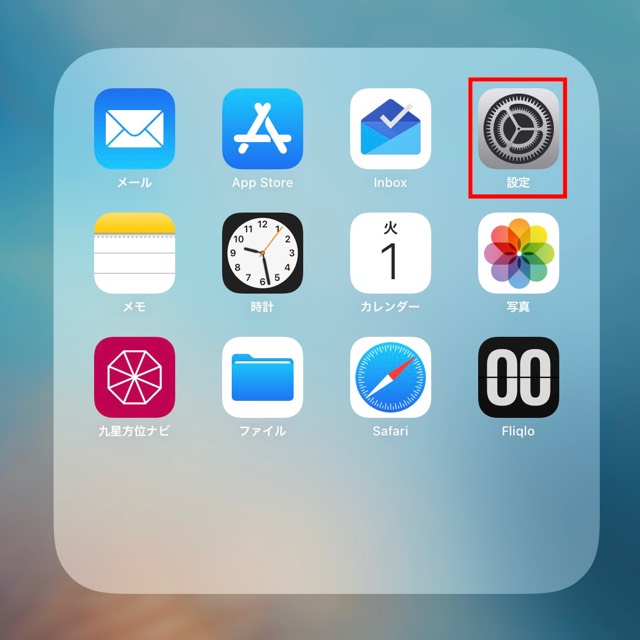Launch the 時計 clock app
Screen dimensions: 640x640
click(262, 253)
